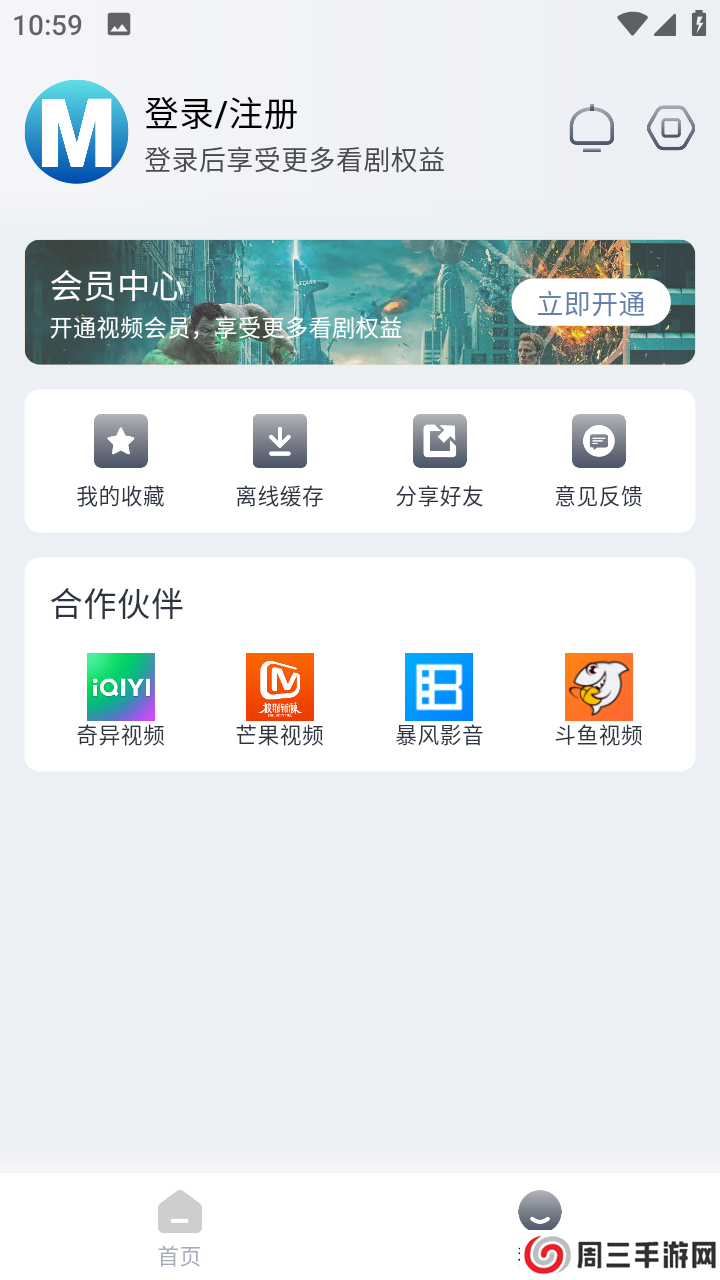
Task: Open the 离线缓存 offline download icon
Action: click(x=279, y=440)
